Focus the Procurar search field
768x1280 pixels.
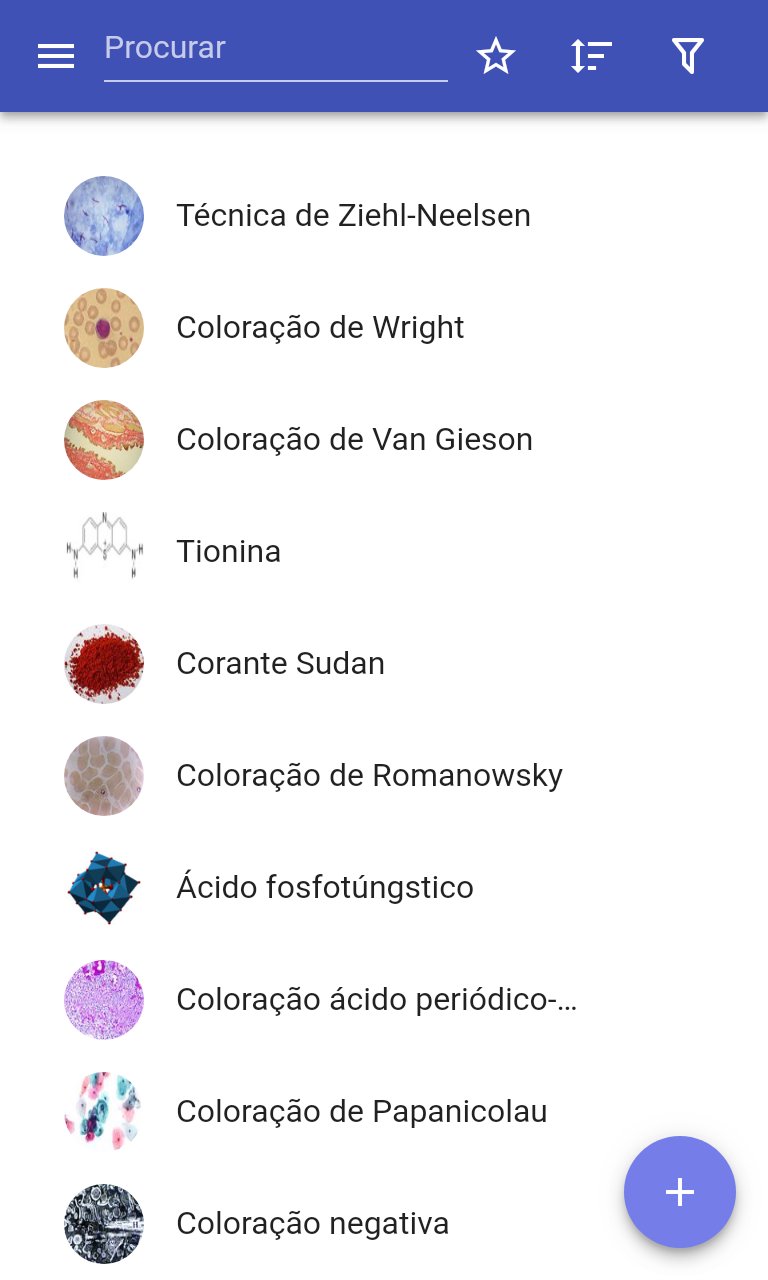point(275,49)
